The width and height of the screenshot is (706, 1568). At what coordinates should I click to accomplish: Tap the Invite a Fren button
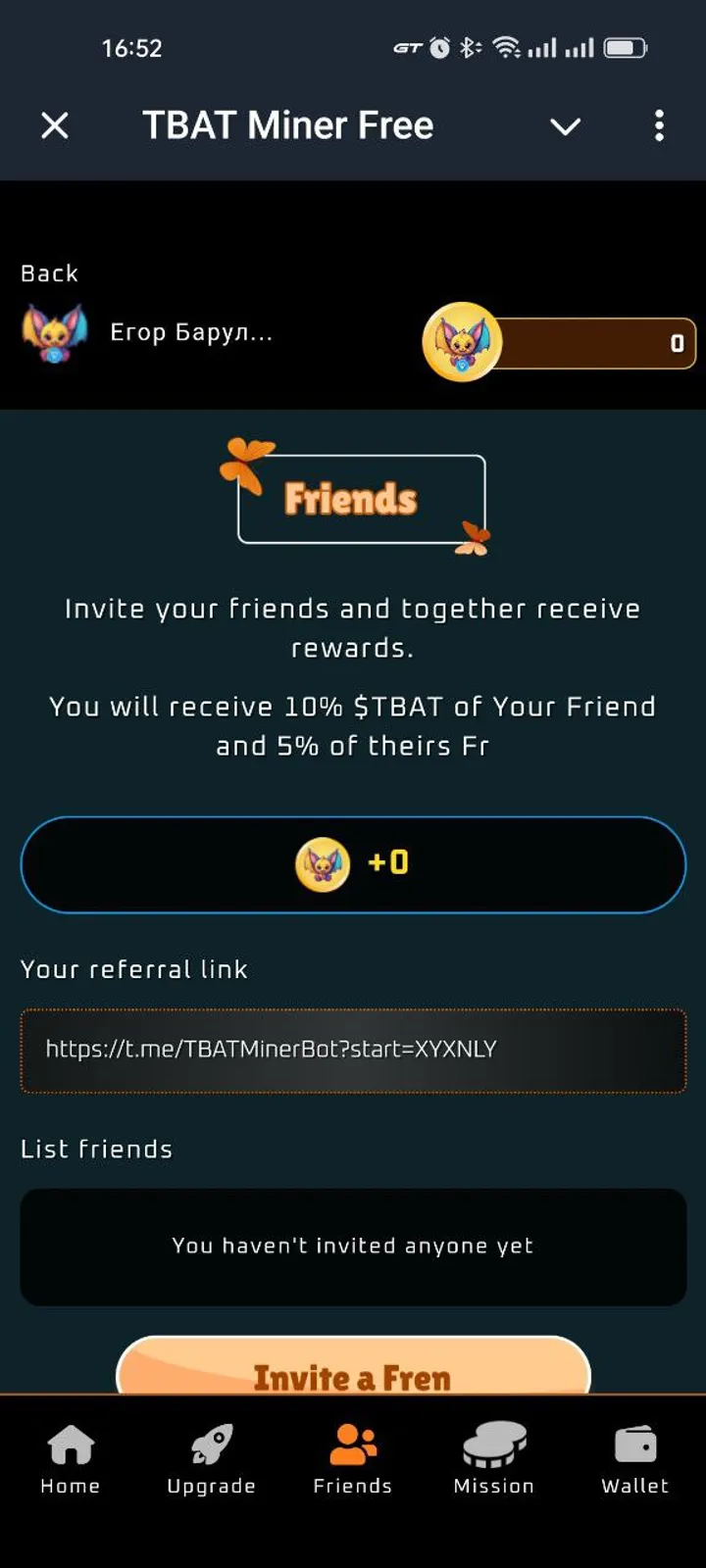(353, 1368)
